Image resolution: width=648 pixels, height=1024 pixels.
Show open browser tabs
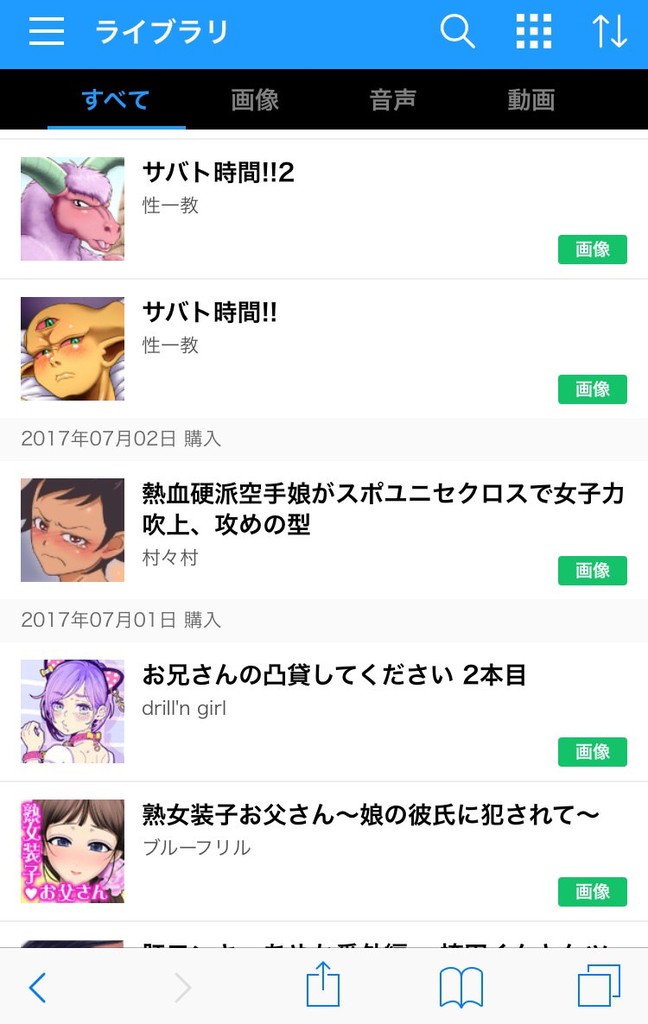point(599,985)
